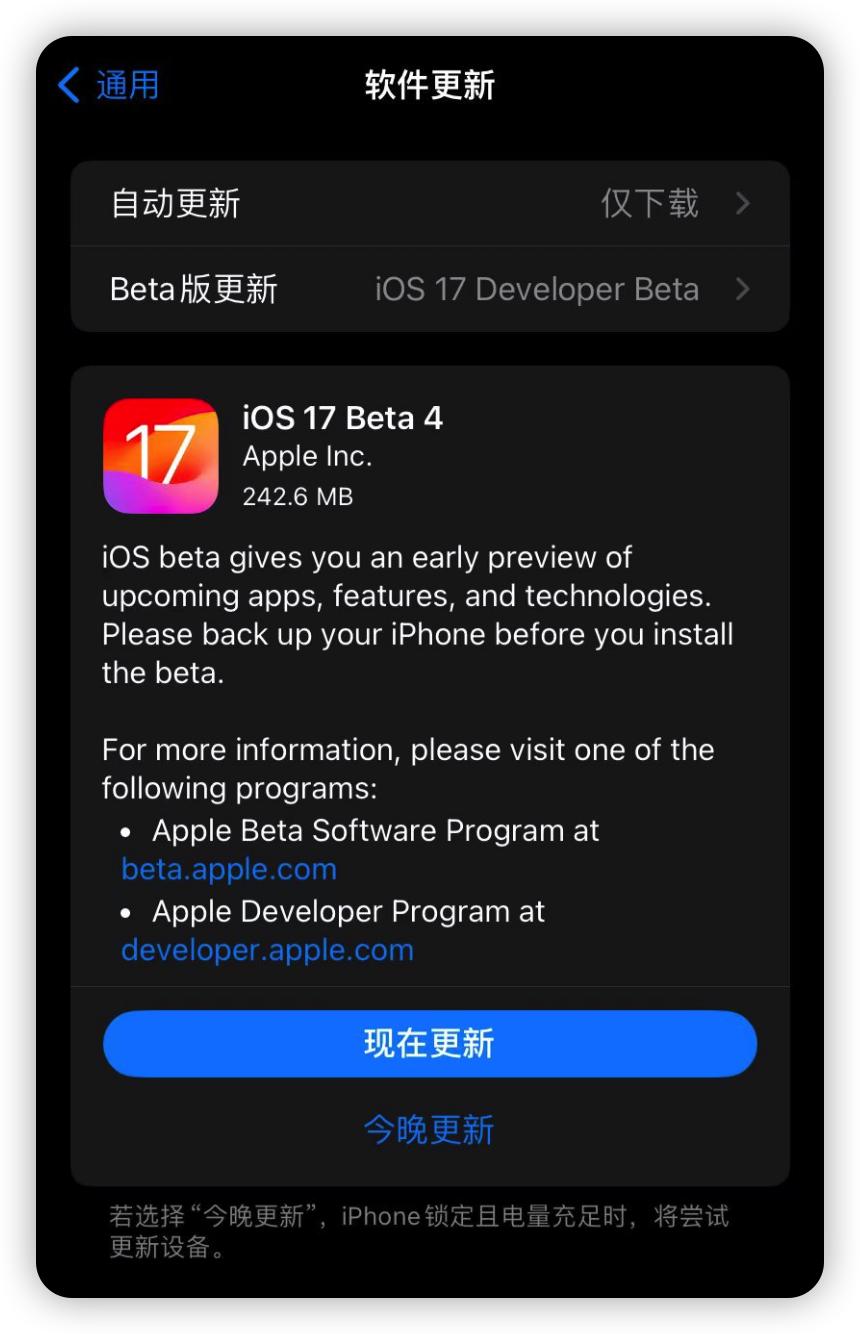Tap the chevron on the Beta版更新 row
The height and width of the screenshot is (1334, 860).
[744, 289]
